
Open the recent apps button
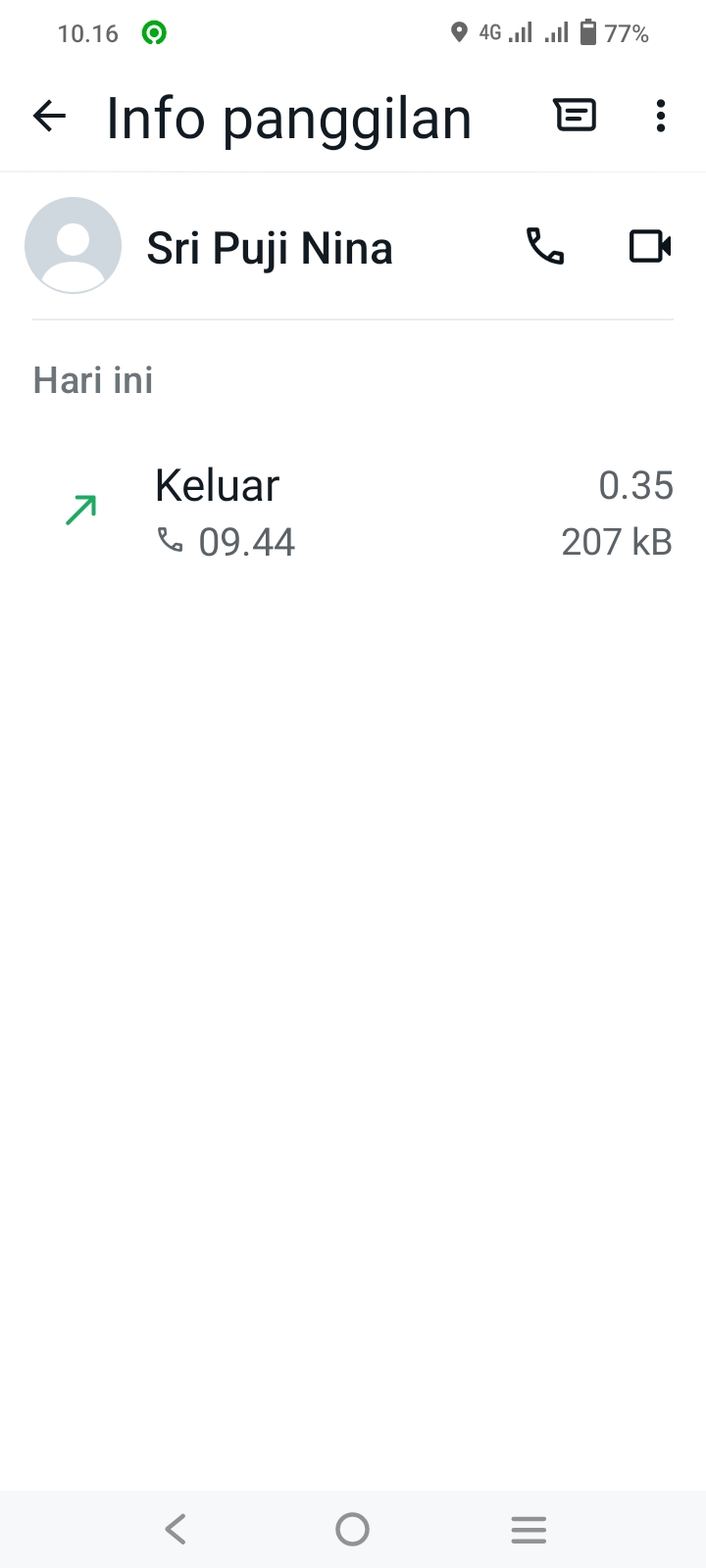[x=528, y=1529]
